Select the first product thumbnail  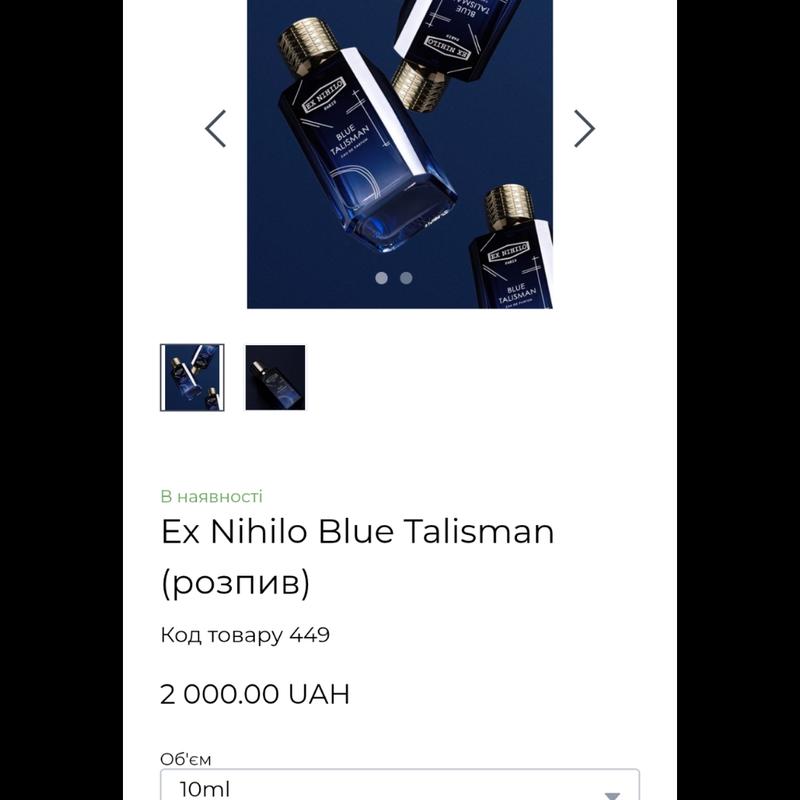coord(192,377)
